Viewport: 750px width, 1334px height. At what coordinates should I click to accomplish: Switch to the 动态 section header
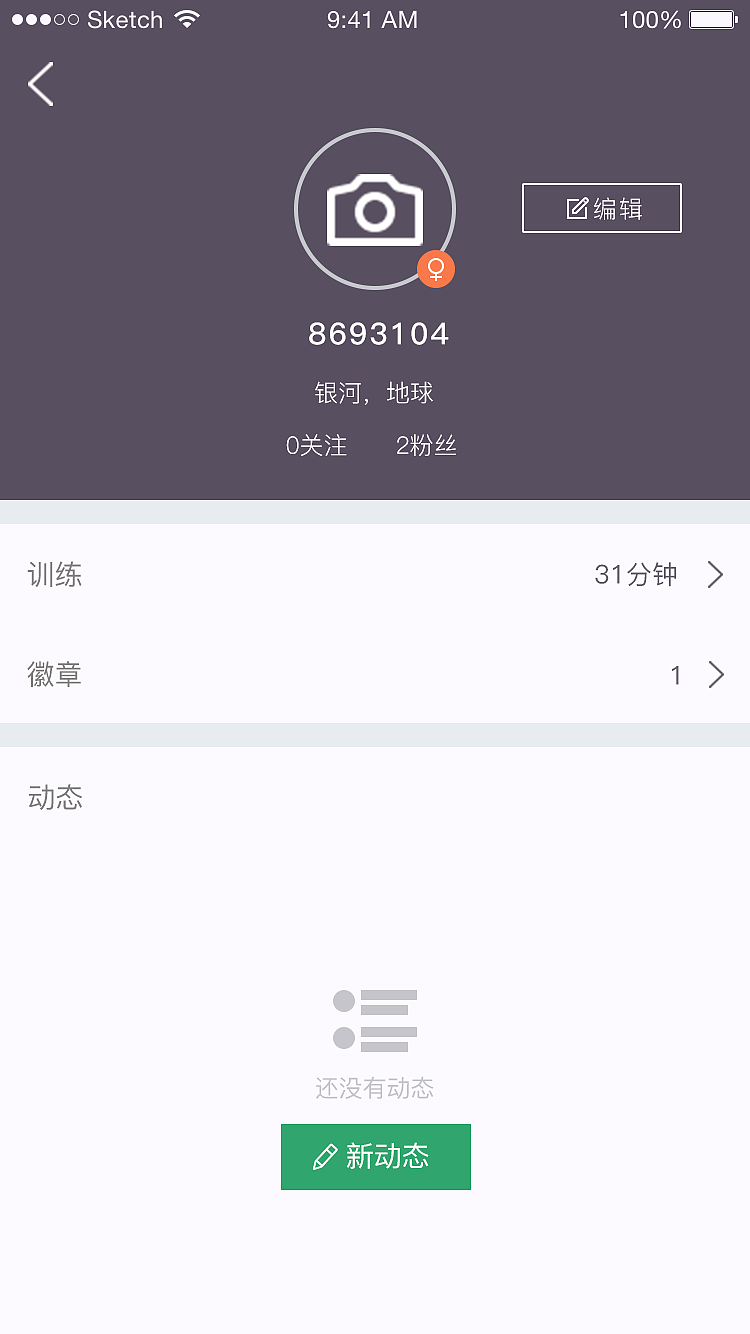[x=54, y=797]
